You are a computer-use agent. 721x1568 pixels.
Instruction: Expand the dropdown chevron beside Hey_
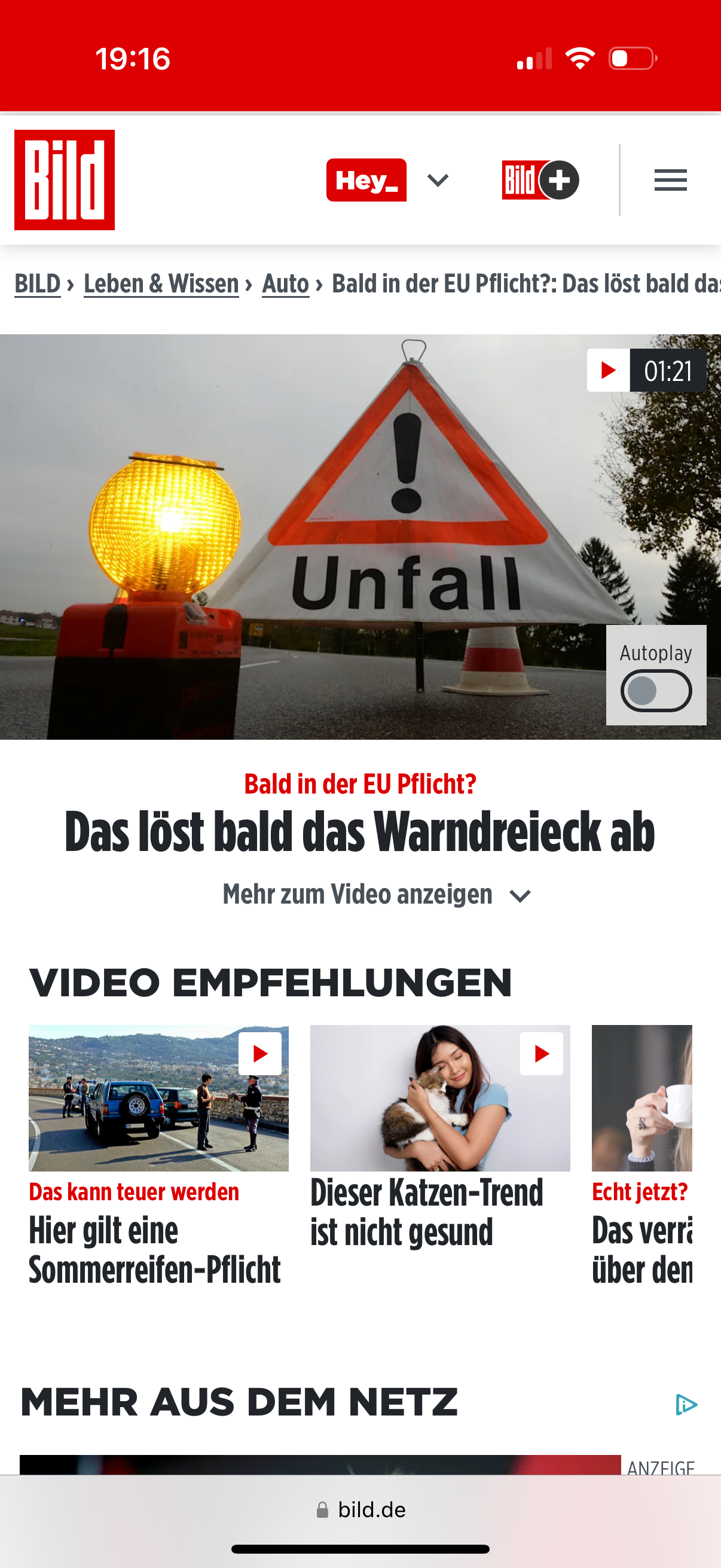[x=438, y=180]
